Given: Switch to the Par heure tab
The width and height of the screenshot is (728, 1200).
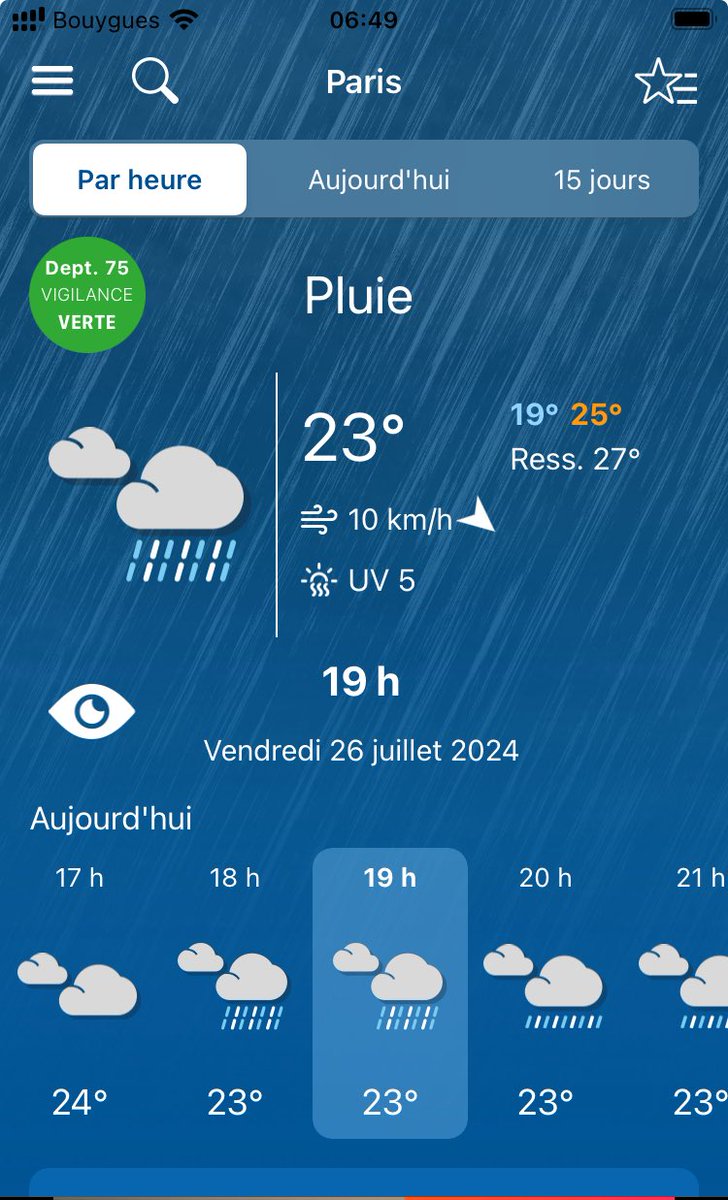Looking at the screenshot, I should 140,180.
